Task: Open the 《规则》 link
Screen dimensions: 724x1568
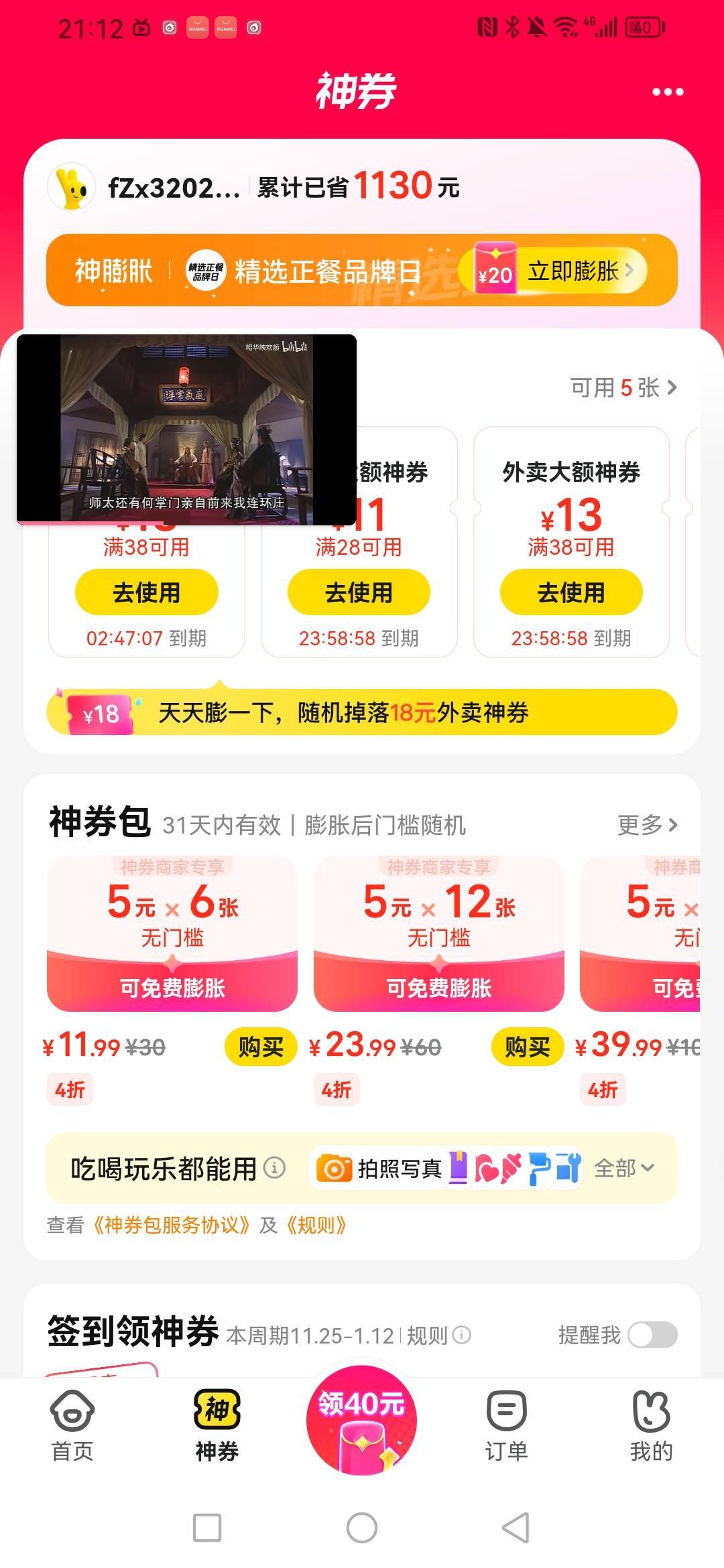Action: point(316,1226)
